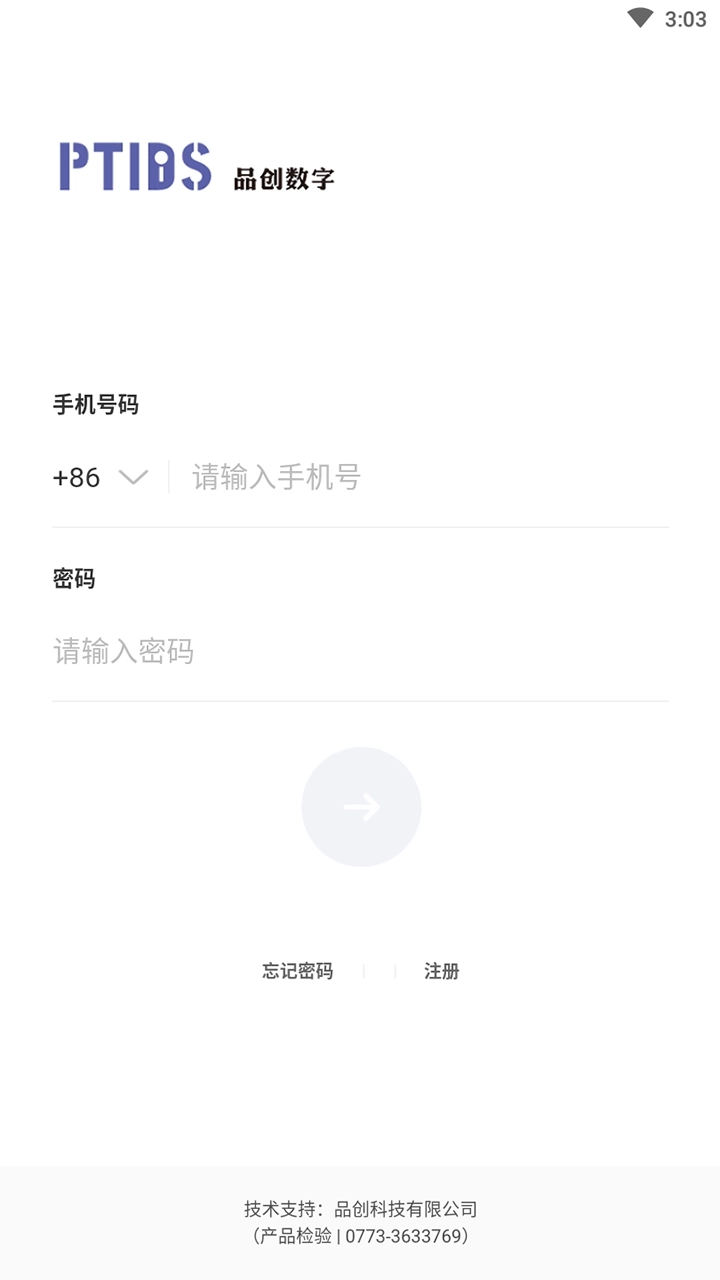Tap 注册 to create an account
Screen dimensions: 720x1280
441,971
